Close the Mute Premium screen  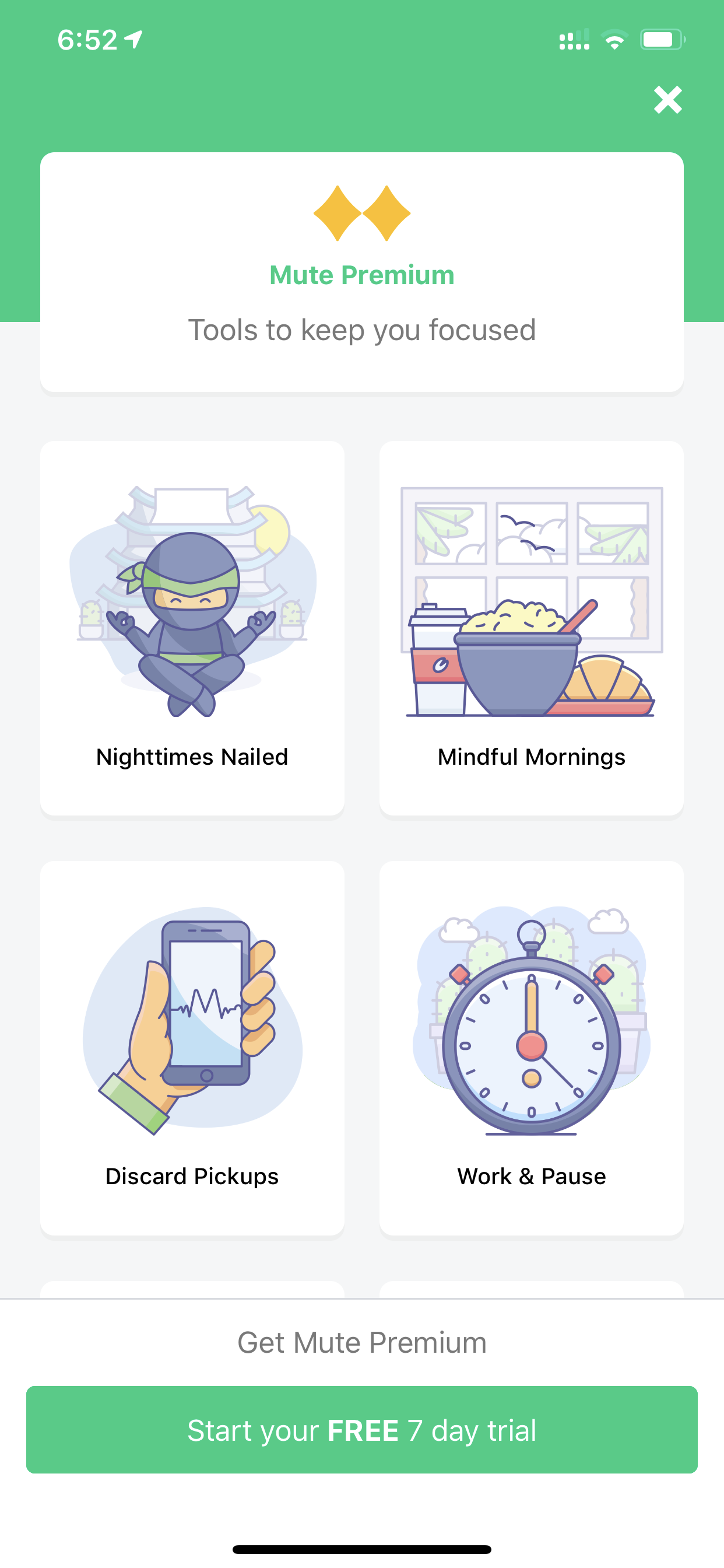point(667,100)
